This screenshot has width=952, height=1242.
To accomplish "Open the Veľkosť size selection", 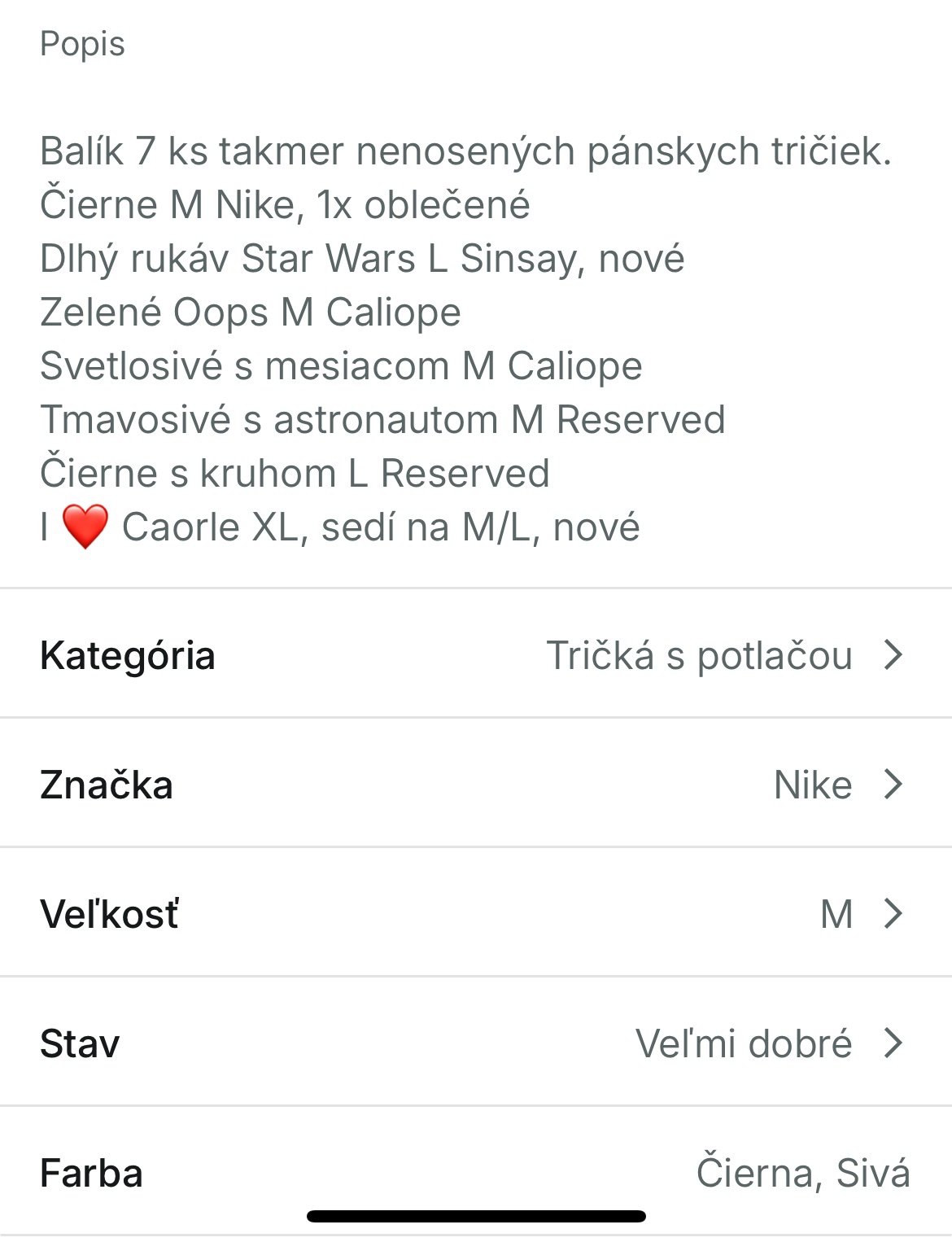I will pos(476,913).
